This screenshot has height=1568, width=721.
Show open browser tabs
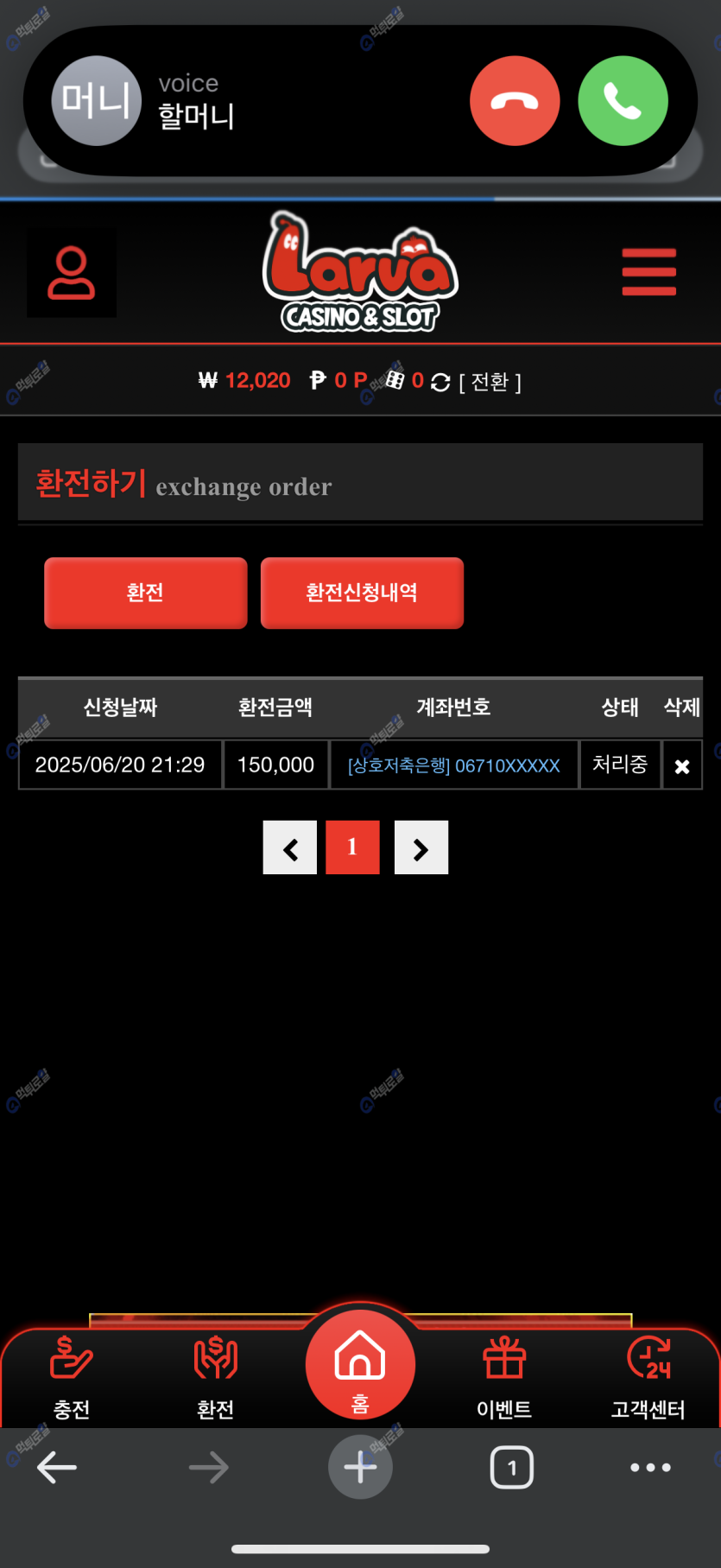pos(511,1467)
